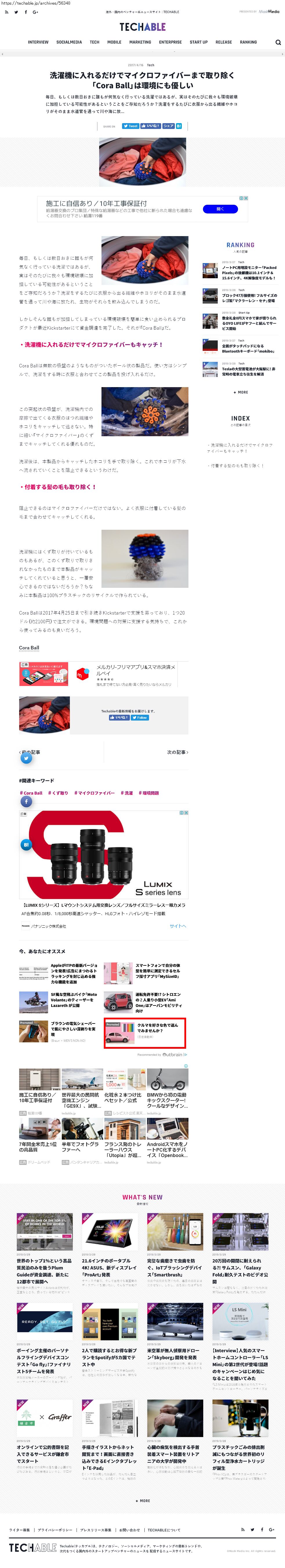Open ranking article about Tesla charging station
Screen dimensions: 285x1568
pyautogui.click(x=248, y=371)
